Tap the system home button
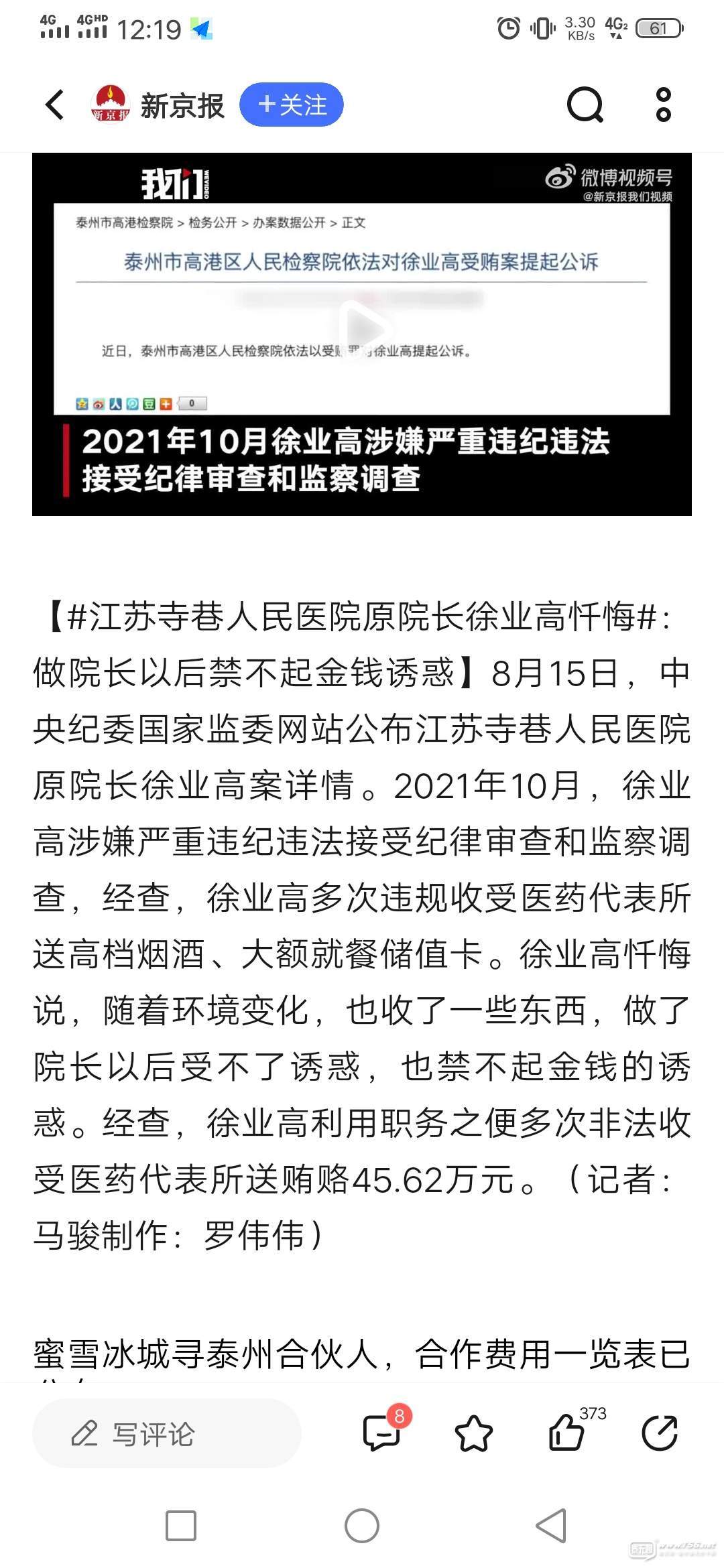Image resolution: width=724 pixels, height=1568 pixels. point(362,1526)
